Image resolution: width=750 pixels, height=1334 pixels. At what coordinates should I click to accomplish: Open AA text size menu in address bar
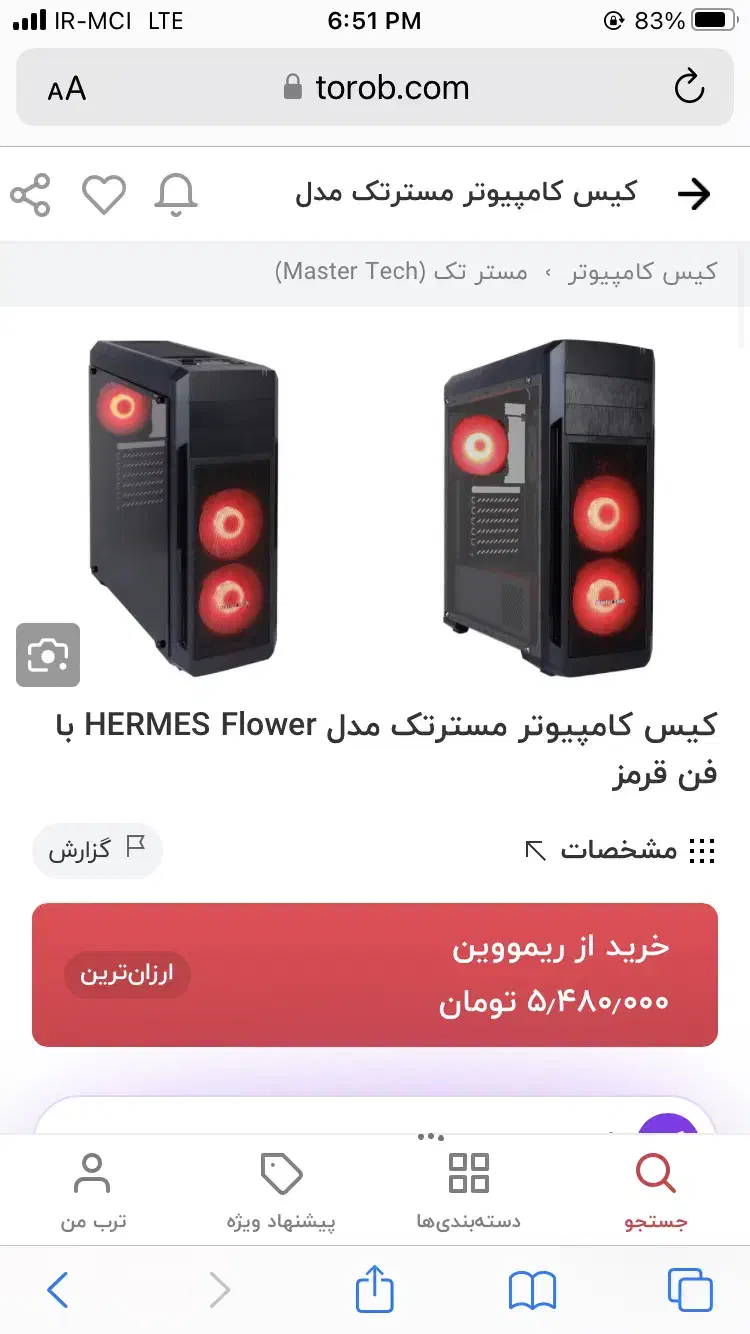click(x=66, y=88)
